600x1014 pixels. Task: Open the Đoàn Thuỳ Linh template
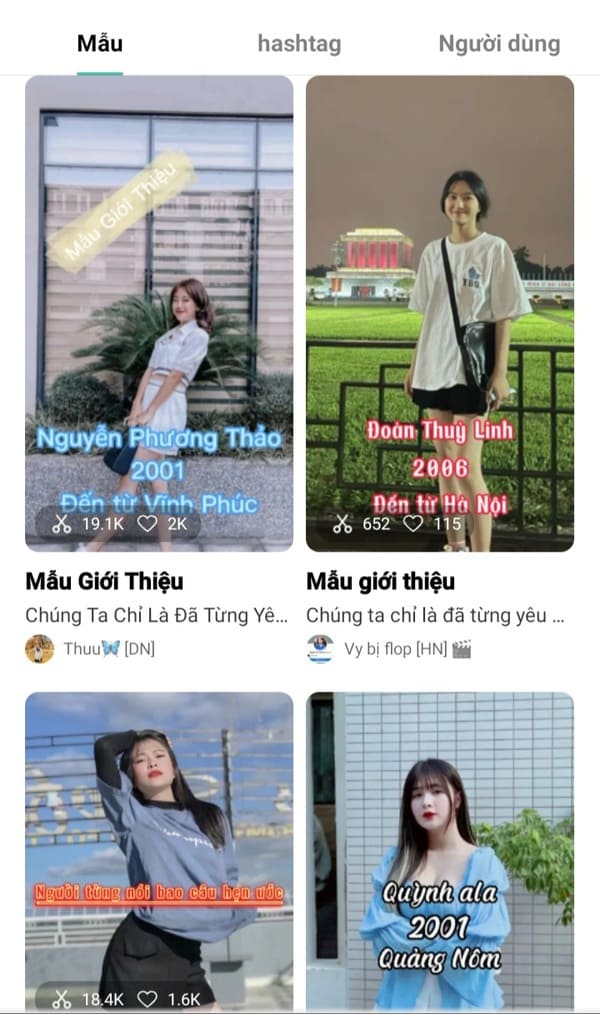pos(440,313)
